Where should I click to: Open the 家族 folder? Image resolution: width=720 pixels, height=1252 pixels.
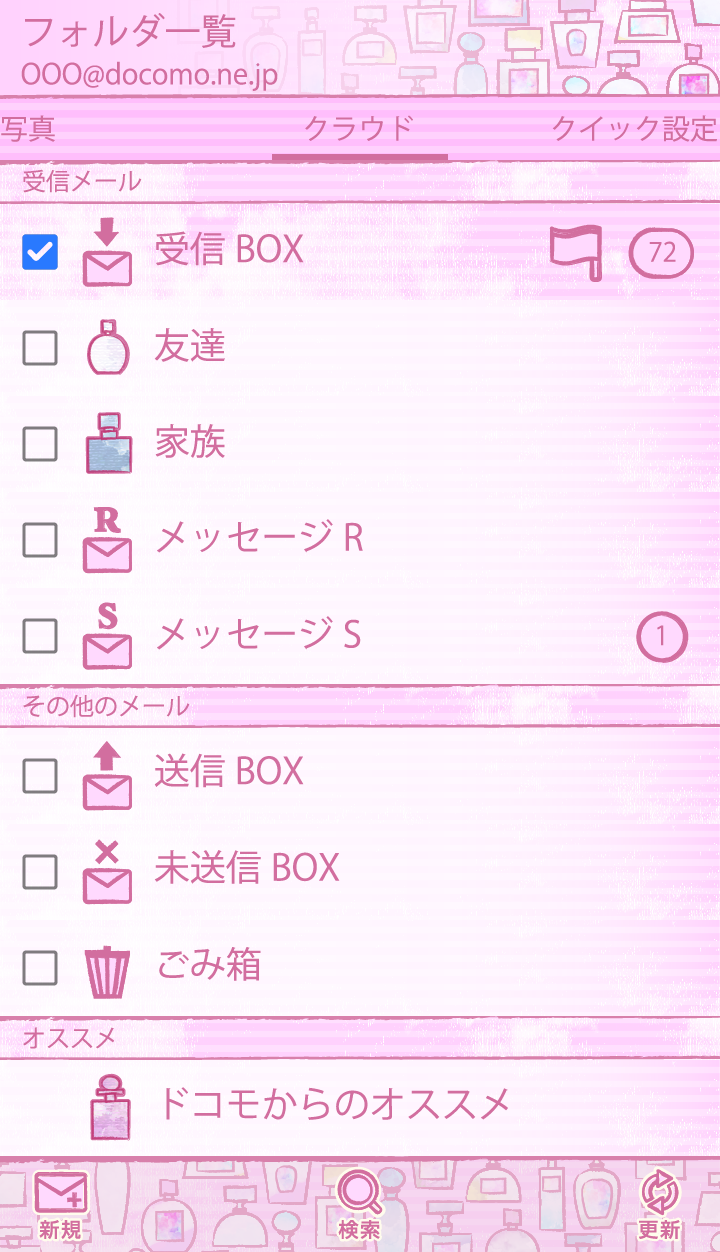190,443
